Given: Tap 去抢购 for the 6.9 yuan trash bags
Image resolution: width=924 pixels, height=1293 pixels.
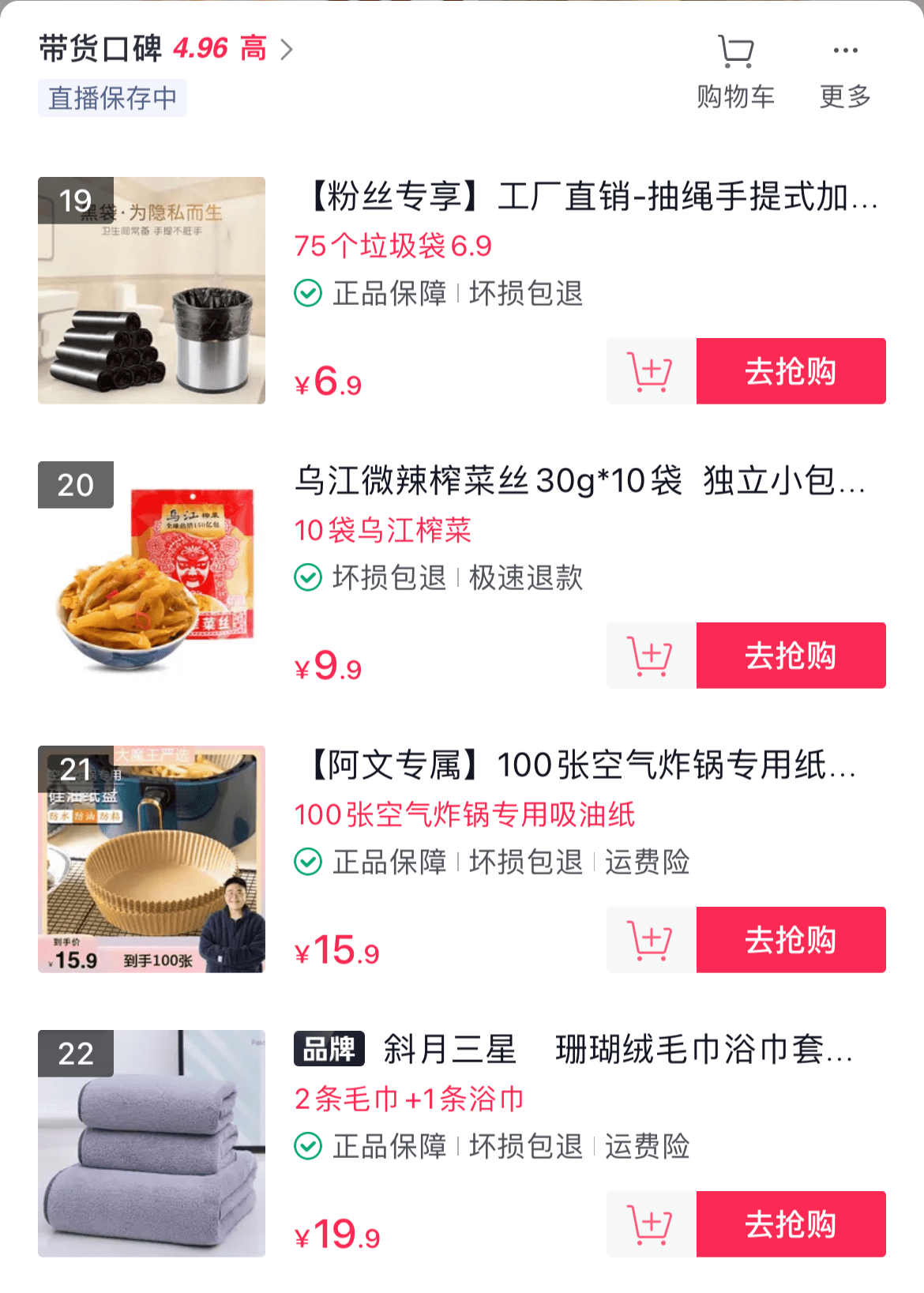Looking at the screenshot, I should point(791,371).
